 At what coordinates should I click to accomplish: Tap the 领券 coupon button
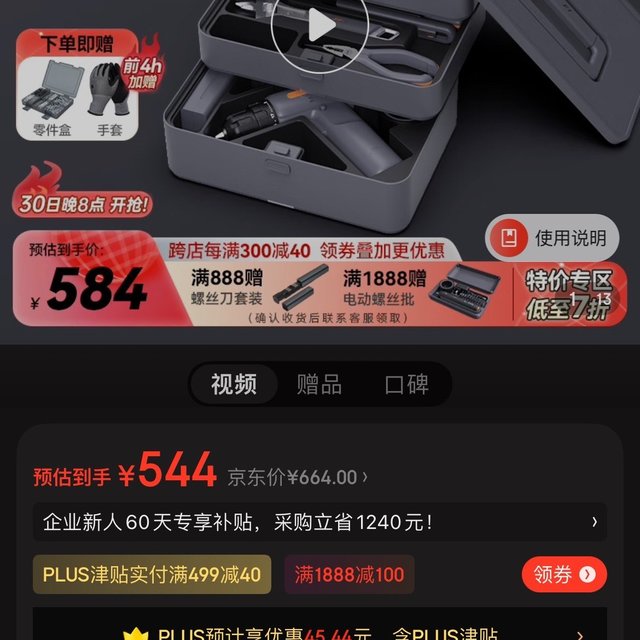pos(563,574)
